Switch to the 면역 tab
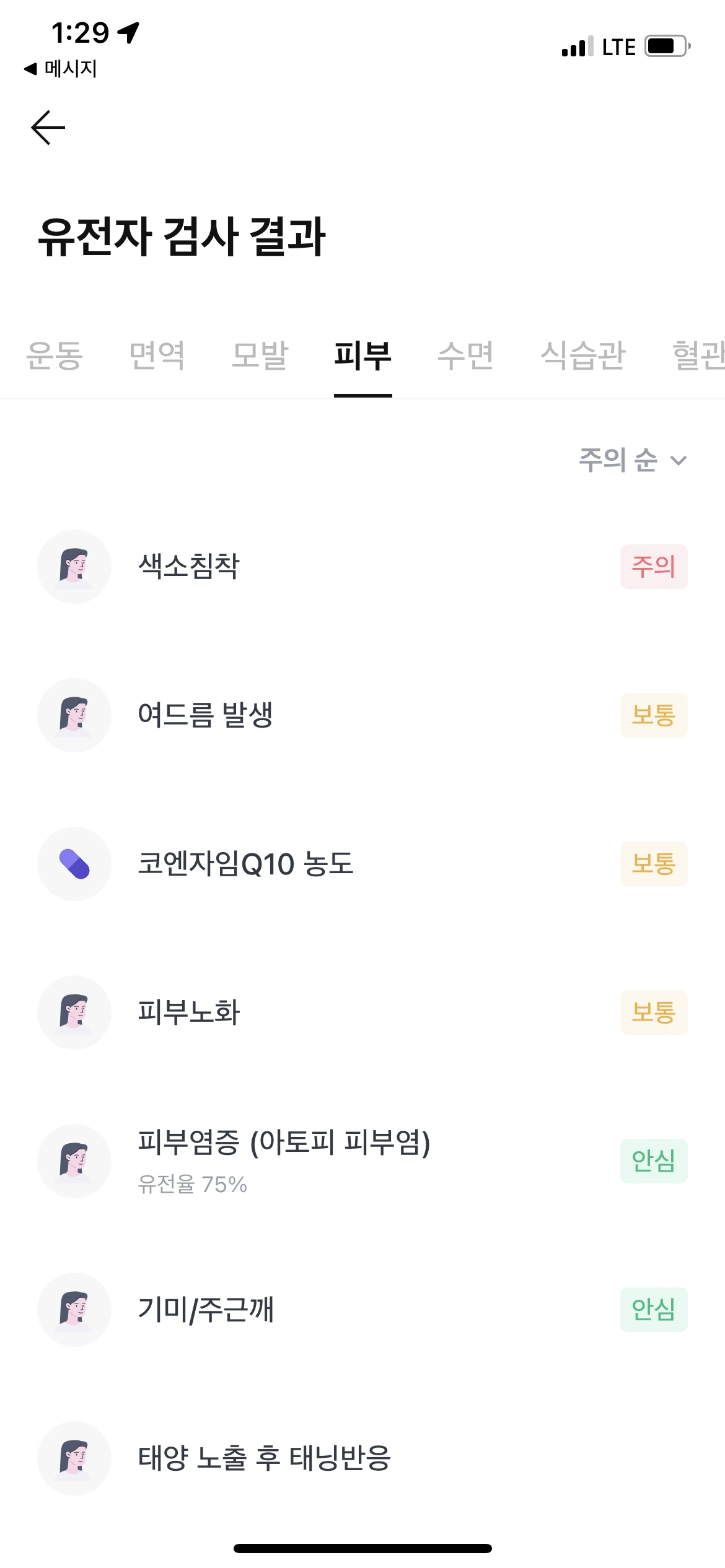 coord(157,355)
